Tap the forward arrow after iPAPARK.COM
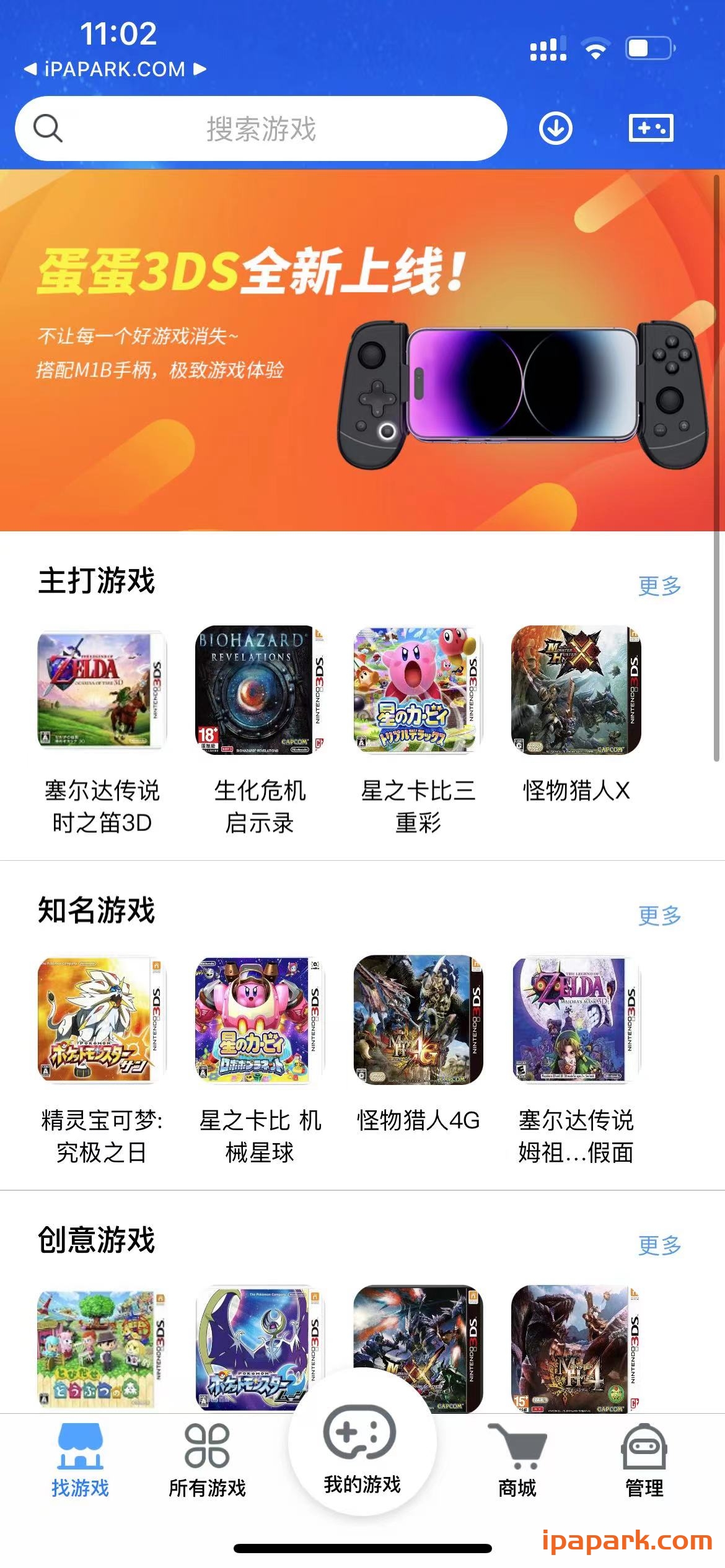Viewport: 725px width, 1568px height. (x=198, y=69)
